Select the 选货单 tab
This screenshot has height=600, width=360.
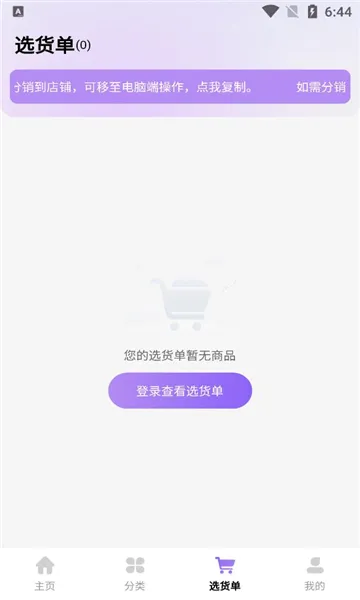tap(225, 574)
